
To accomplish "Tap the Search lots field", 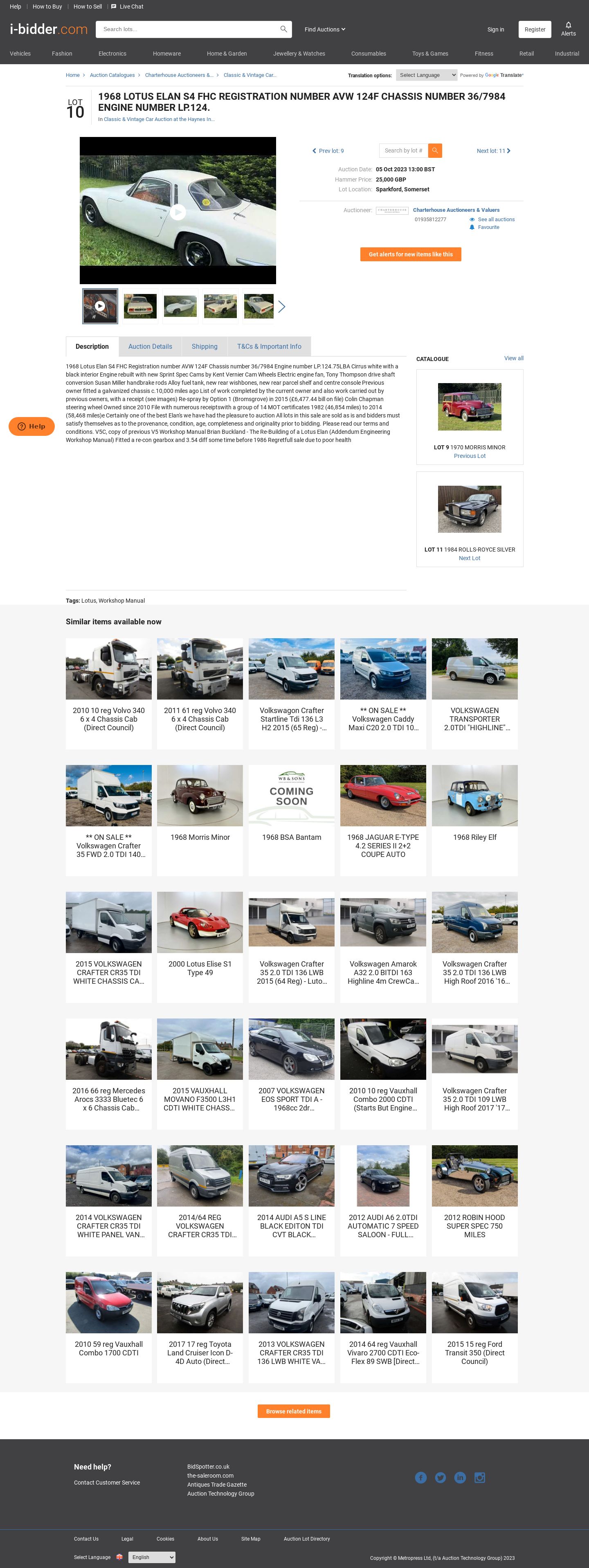I will point(189,29).
